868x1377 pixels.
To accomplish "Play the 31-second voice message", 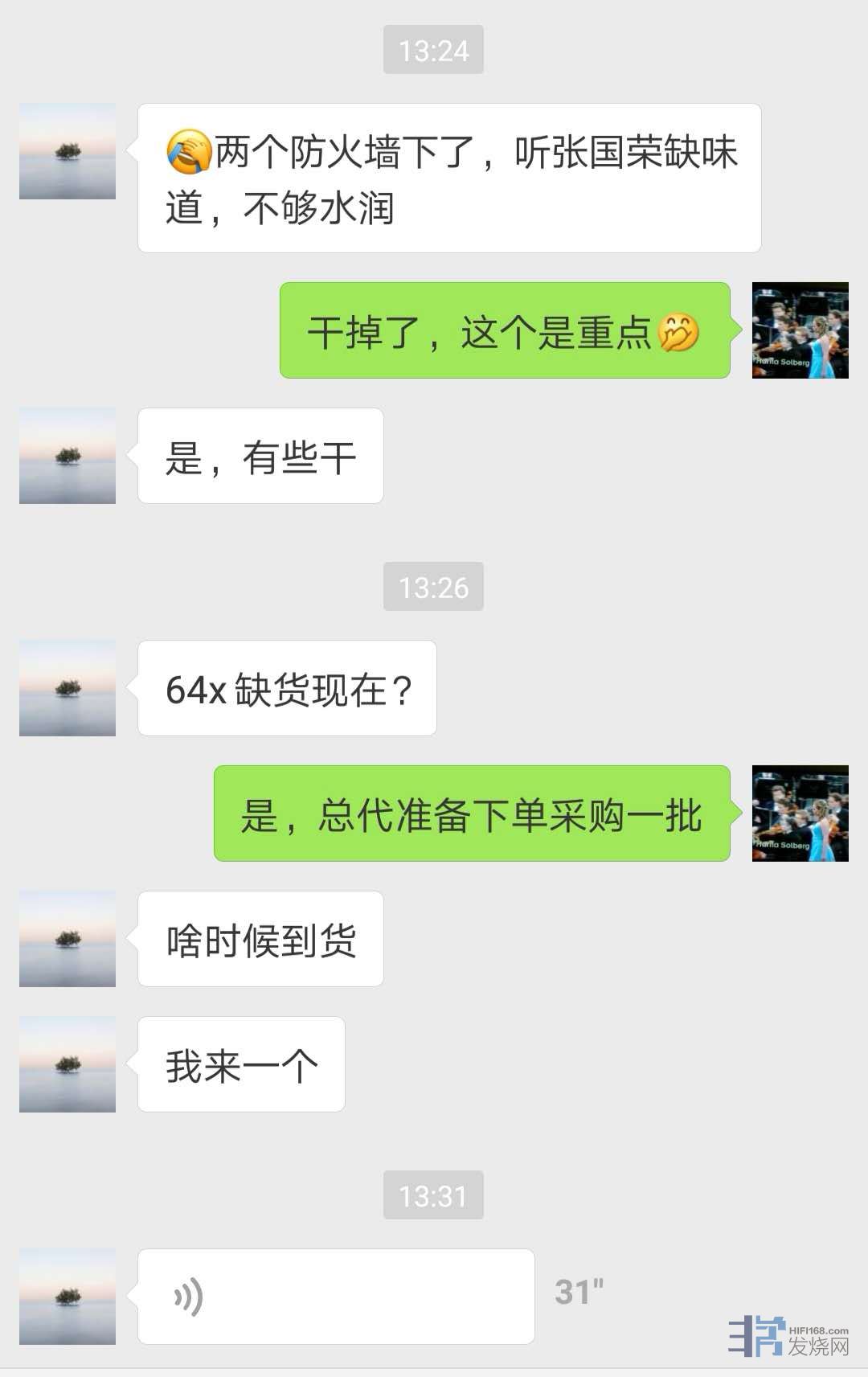I will 335,1296.
